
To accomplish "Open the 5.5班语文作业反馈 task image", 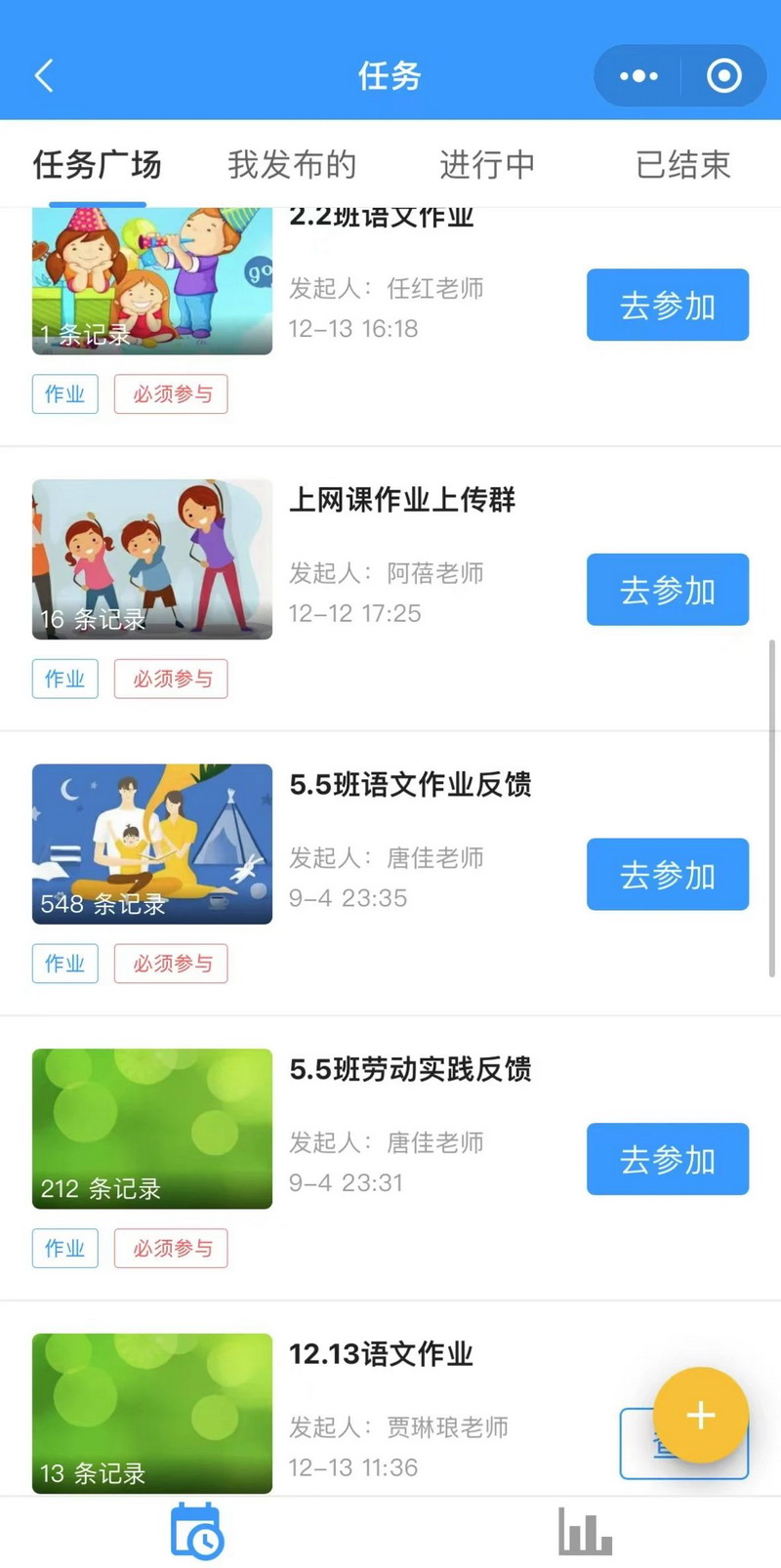I will (x=152, y=844).
